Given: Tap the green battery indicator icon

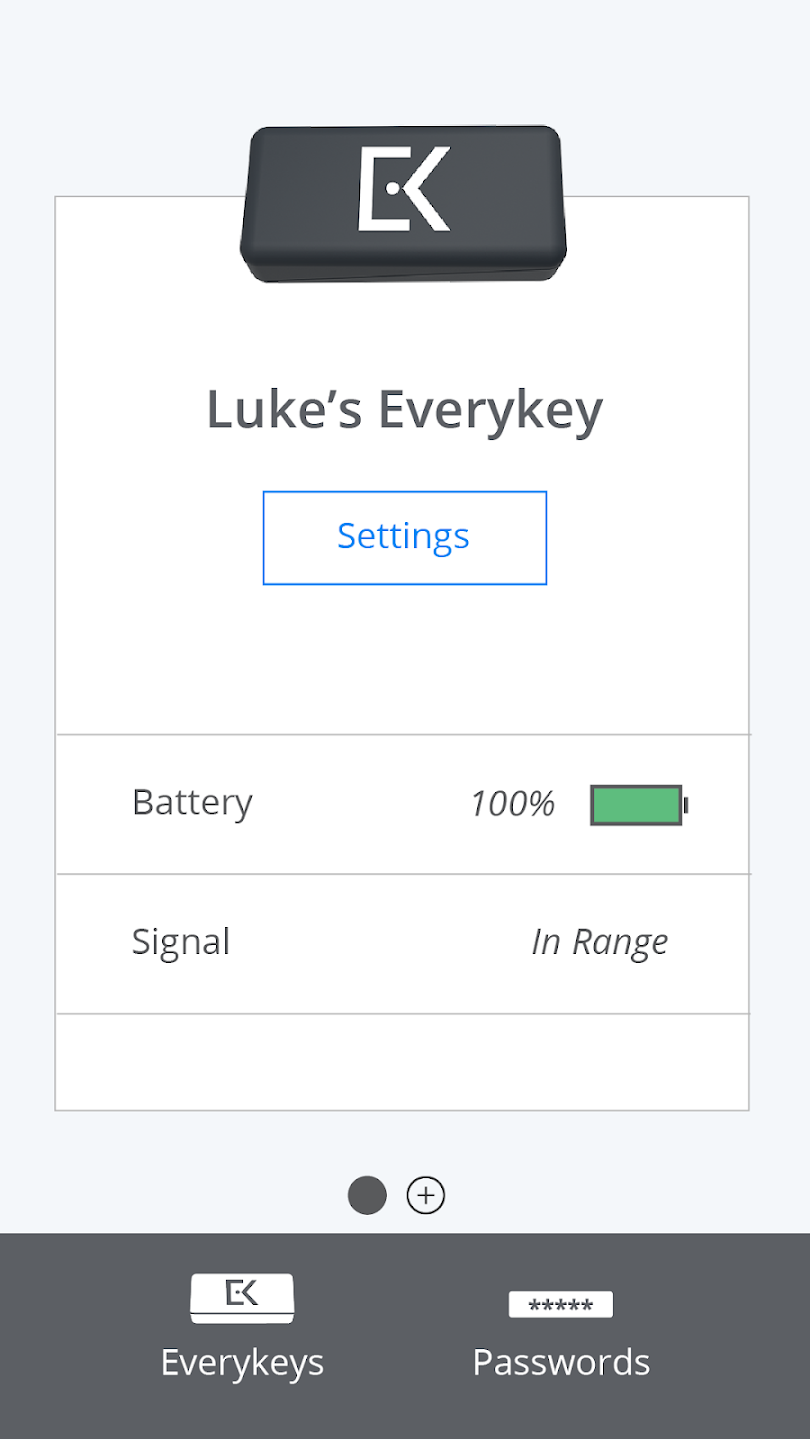Looking at the screenshot, I should point(636,804).
